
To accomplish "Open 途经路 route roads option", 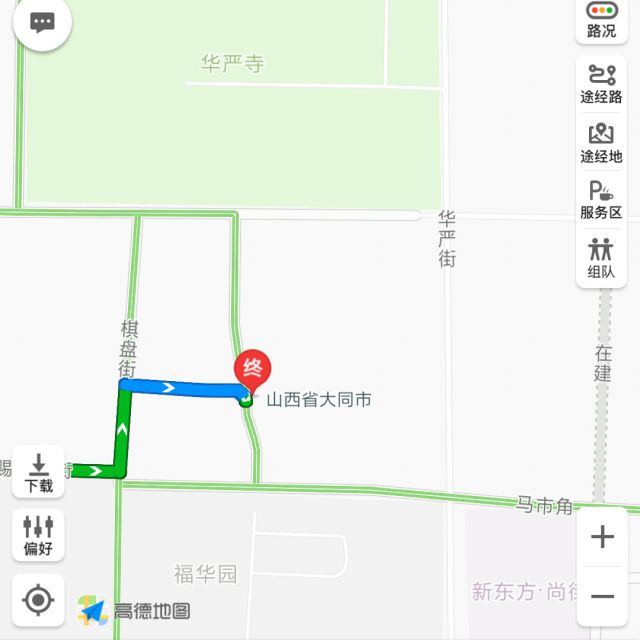I will (x=601, y=83).
